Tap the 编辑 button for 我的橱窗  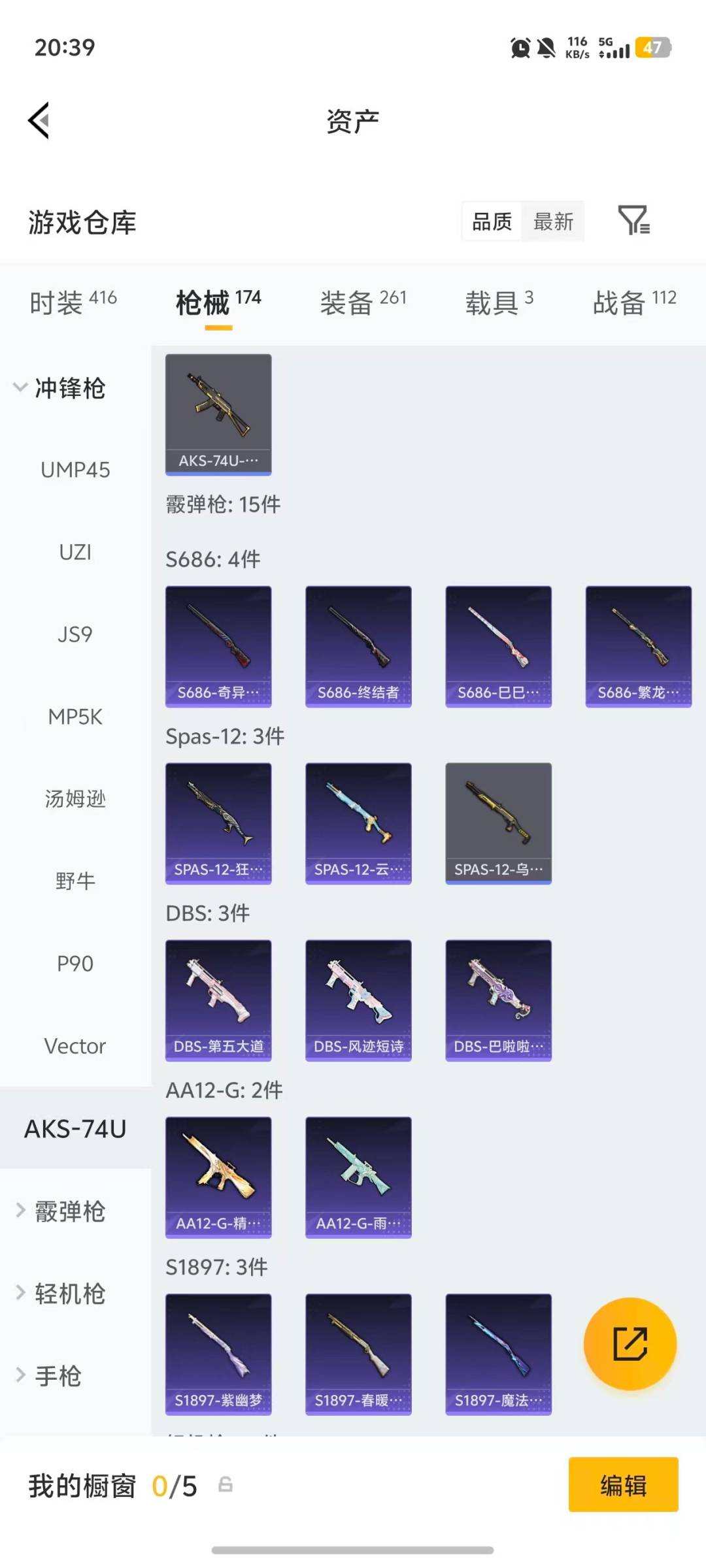(x=623, y=1485)
